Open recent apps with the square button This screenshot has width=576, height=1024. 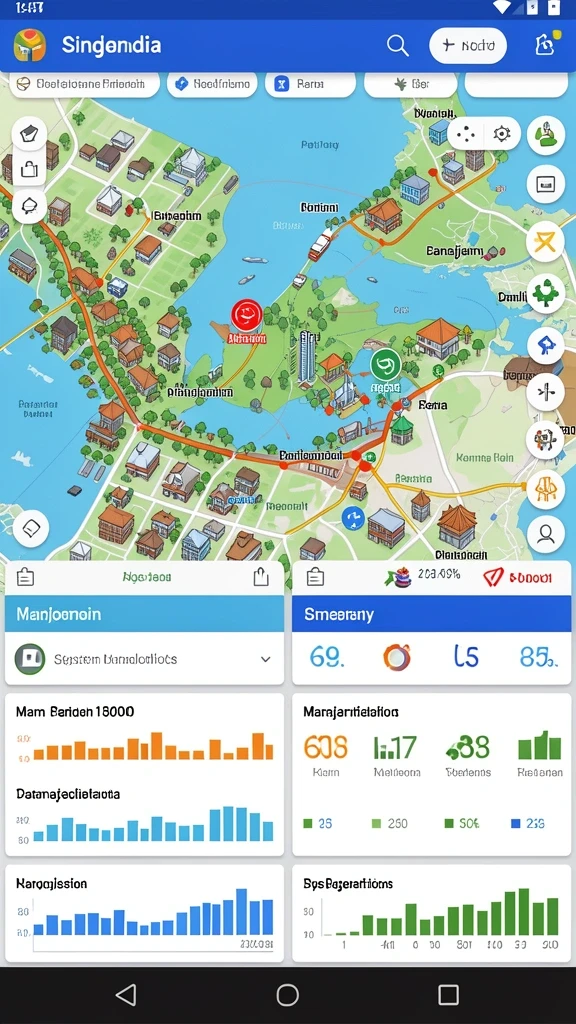[x=448, y=995]
